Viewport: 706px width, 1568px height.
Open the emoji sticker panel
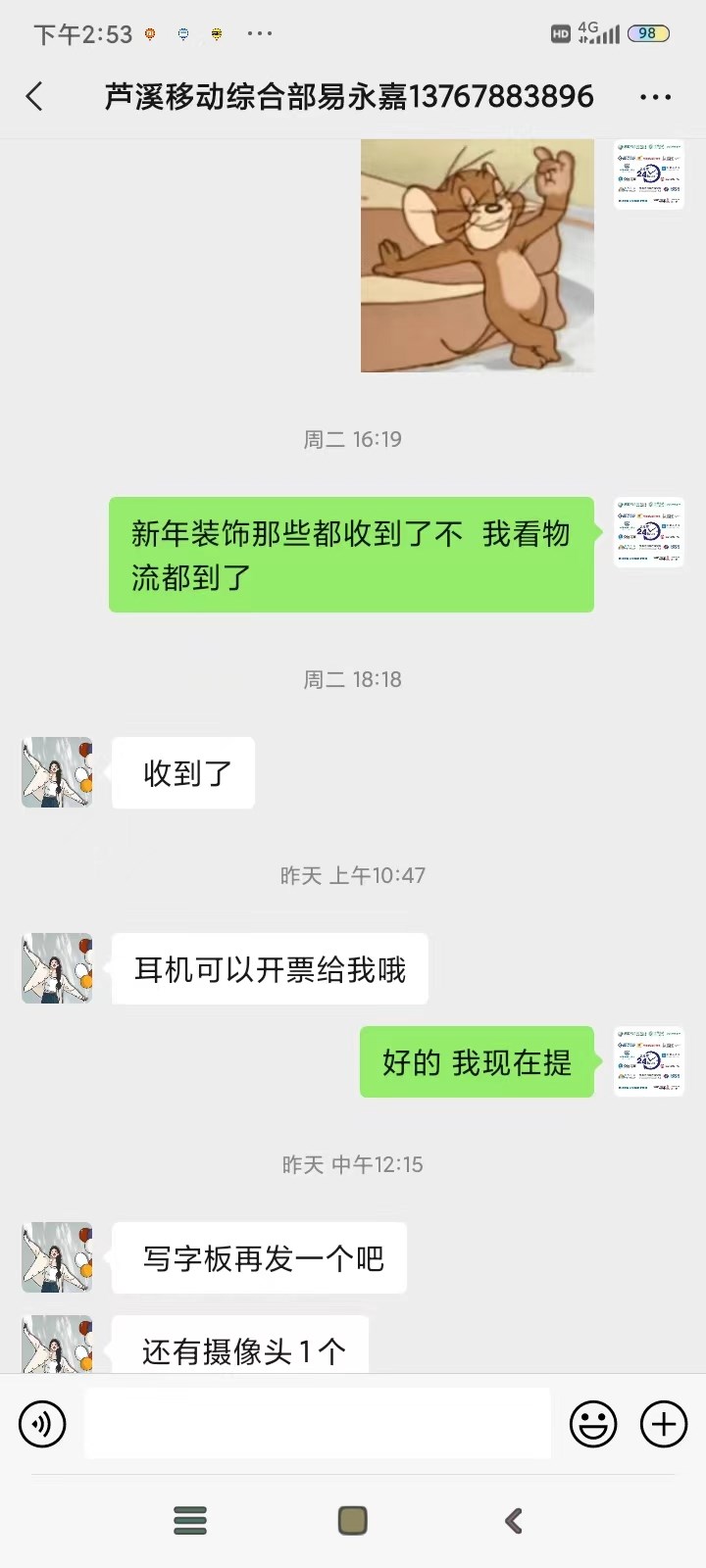pos(593,1423)
